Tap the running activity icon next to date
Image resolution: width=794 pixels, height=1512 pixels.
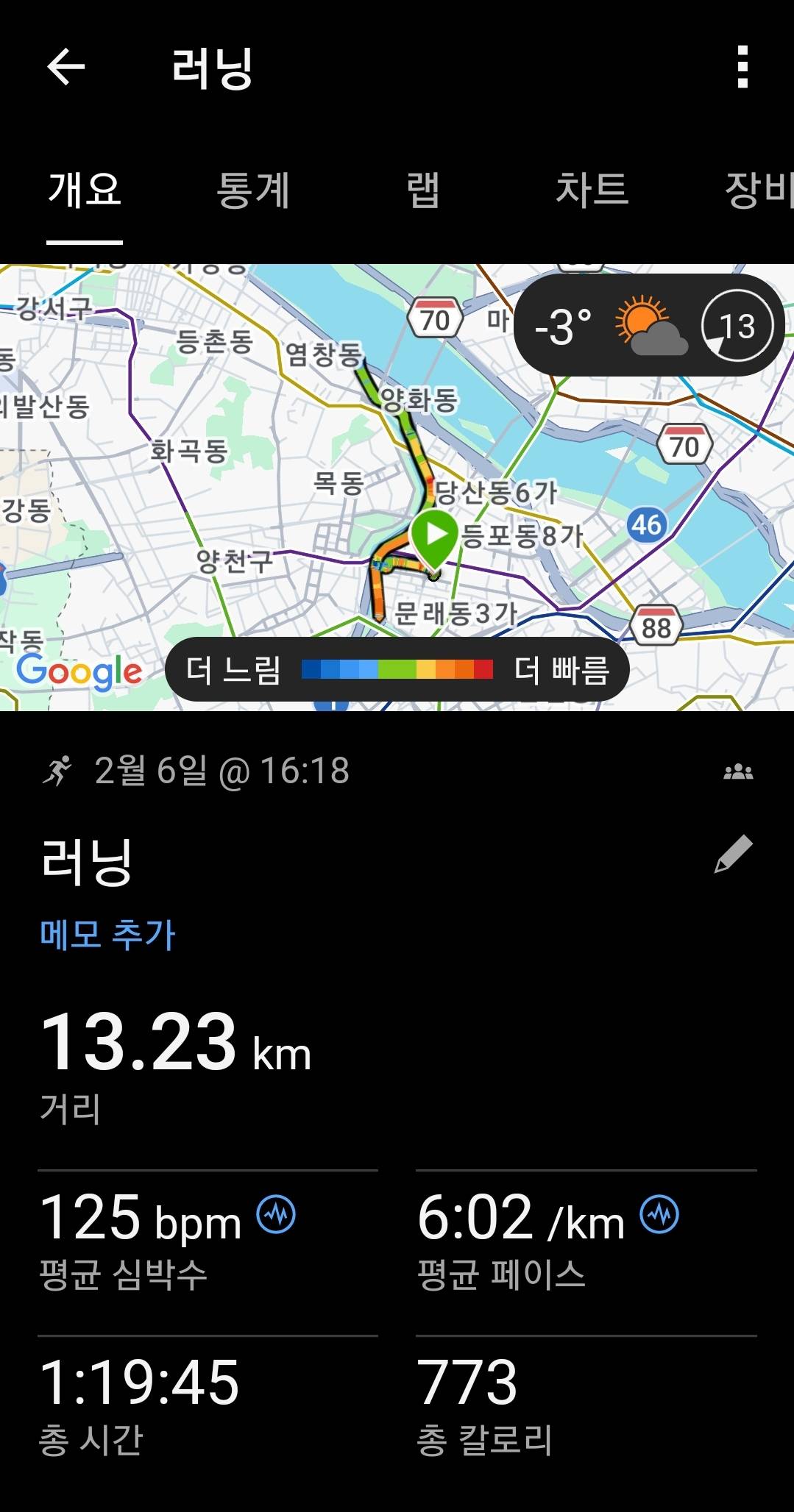pos(62,770)
